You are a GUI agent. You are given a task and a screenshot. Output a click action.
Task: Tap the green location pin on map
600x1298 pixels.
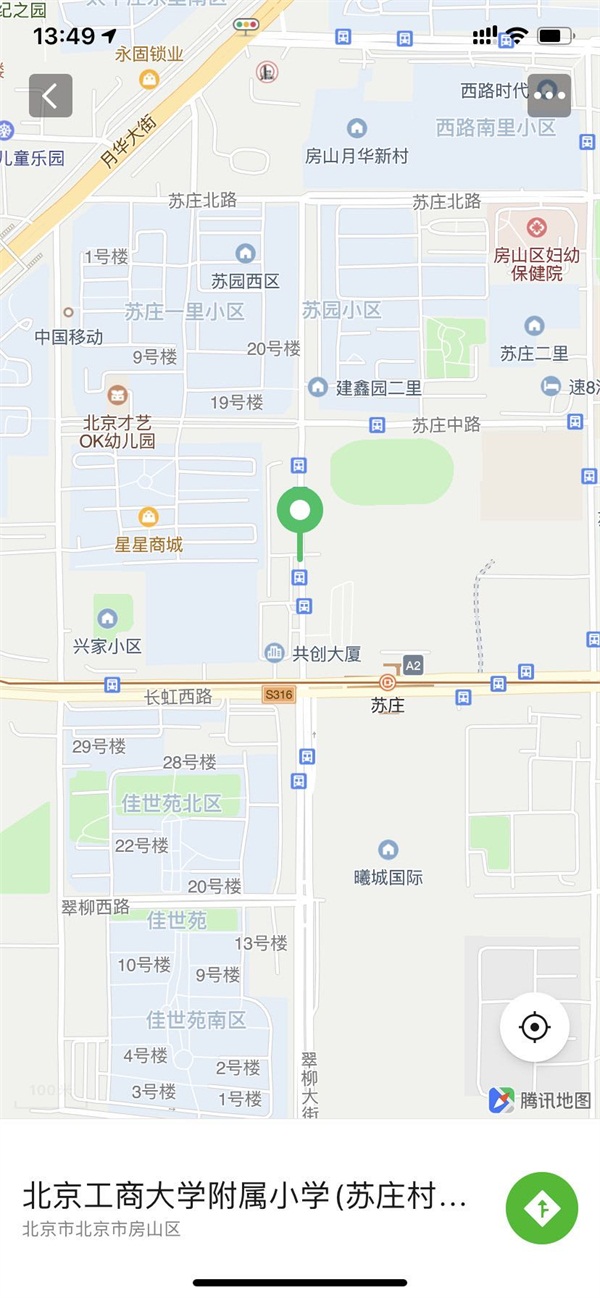point(300,513)
